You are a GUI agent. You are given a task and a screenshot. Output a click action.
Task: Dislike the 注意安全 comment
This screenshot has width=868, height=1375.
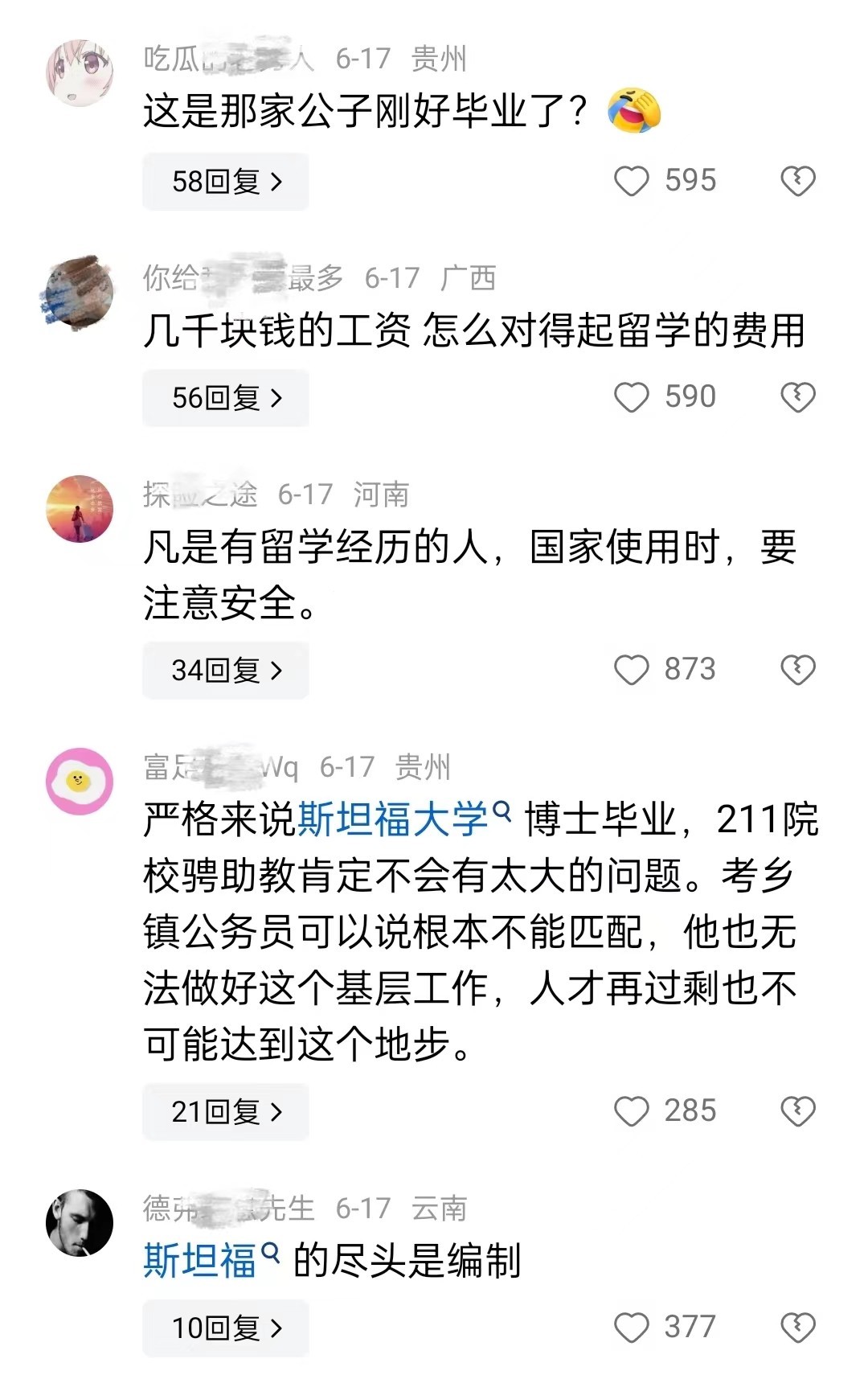pos(797,670)
